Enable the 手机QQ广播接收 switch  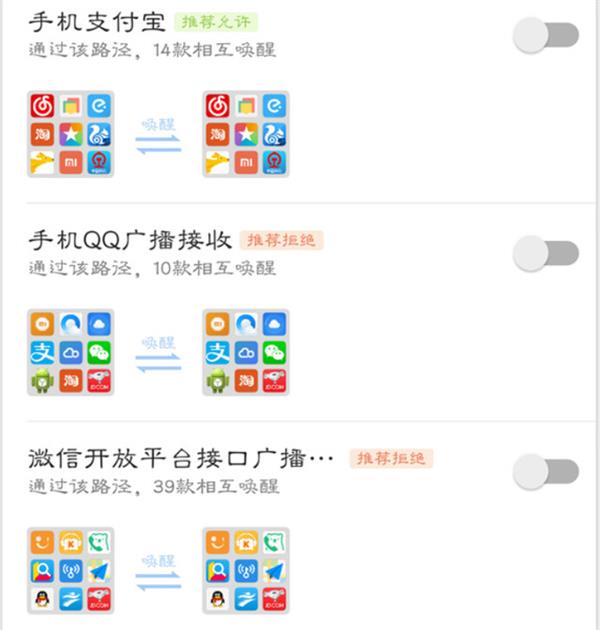click(x=545, y=254)
